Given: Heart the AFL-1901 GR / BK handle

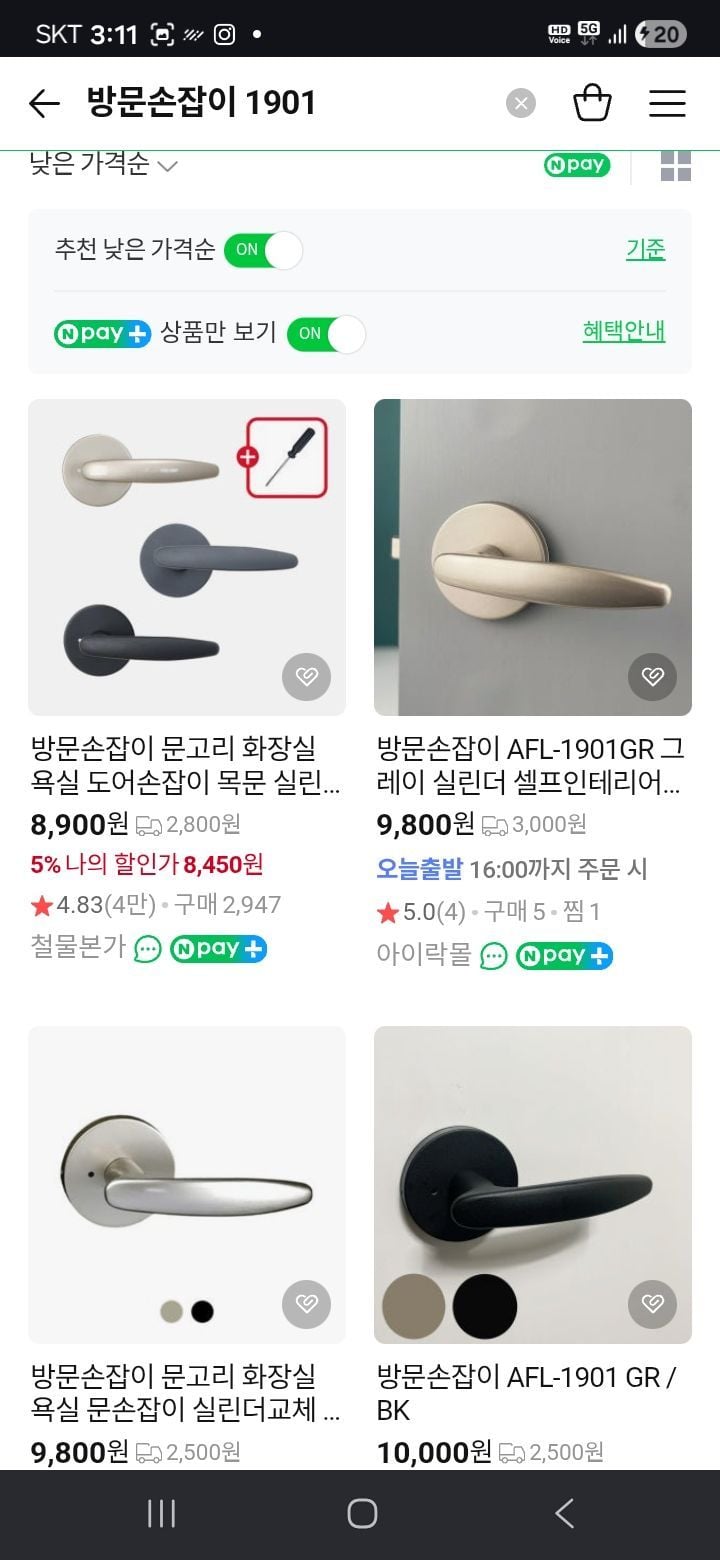Looking at the screenshot, I should pyautogui.click(x=652, y=1304).
